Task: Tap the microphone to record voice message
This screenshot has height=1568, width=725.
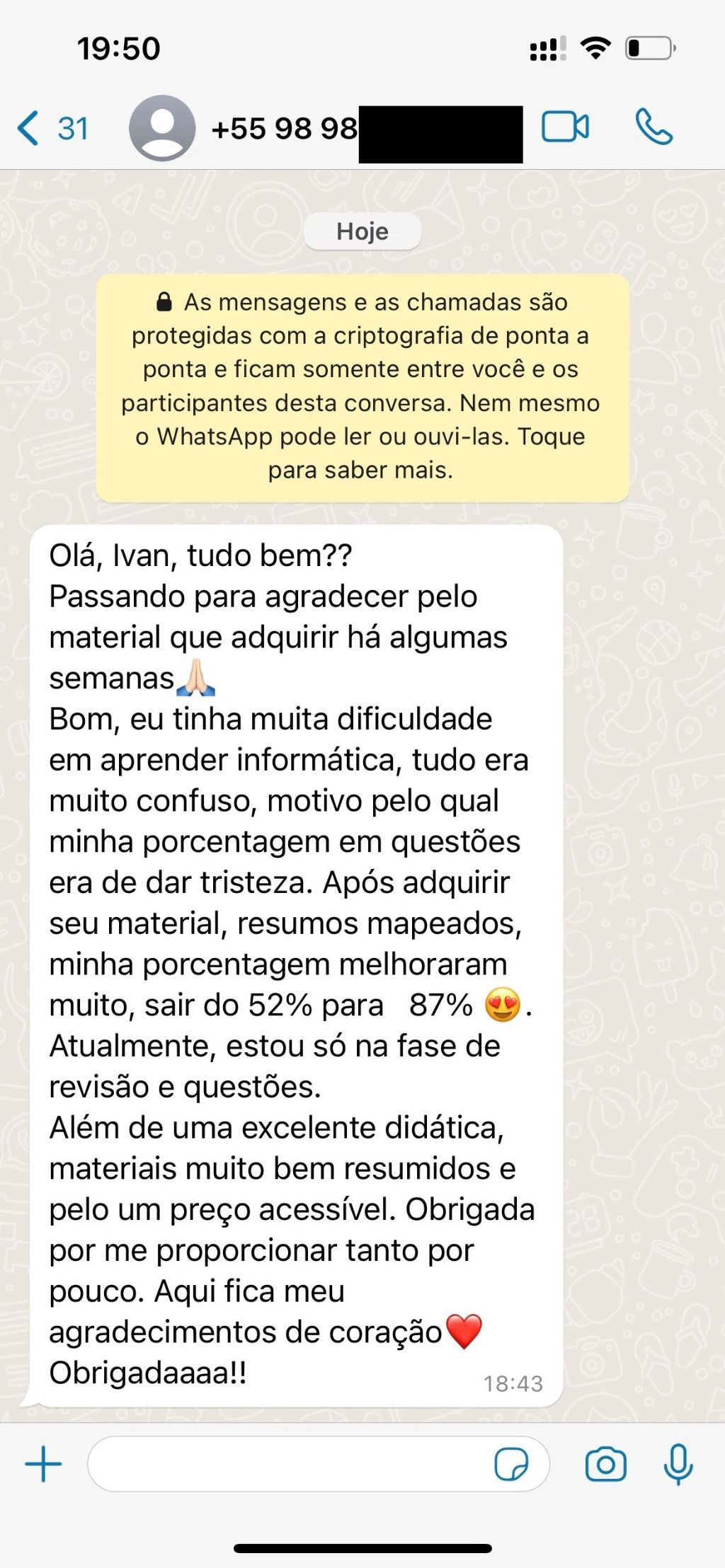Action: pyautogui.click(x=678, y=1464)
